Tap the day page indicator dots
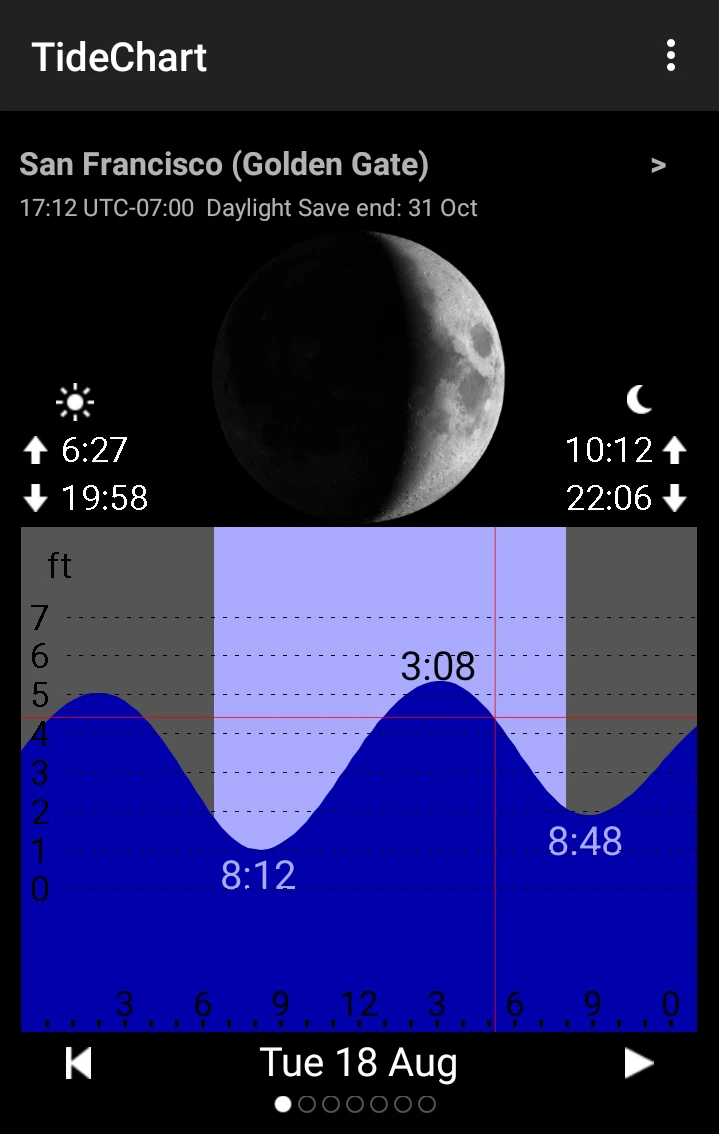This screenshot has height=1134, width=719. click(355, 1104)
